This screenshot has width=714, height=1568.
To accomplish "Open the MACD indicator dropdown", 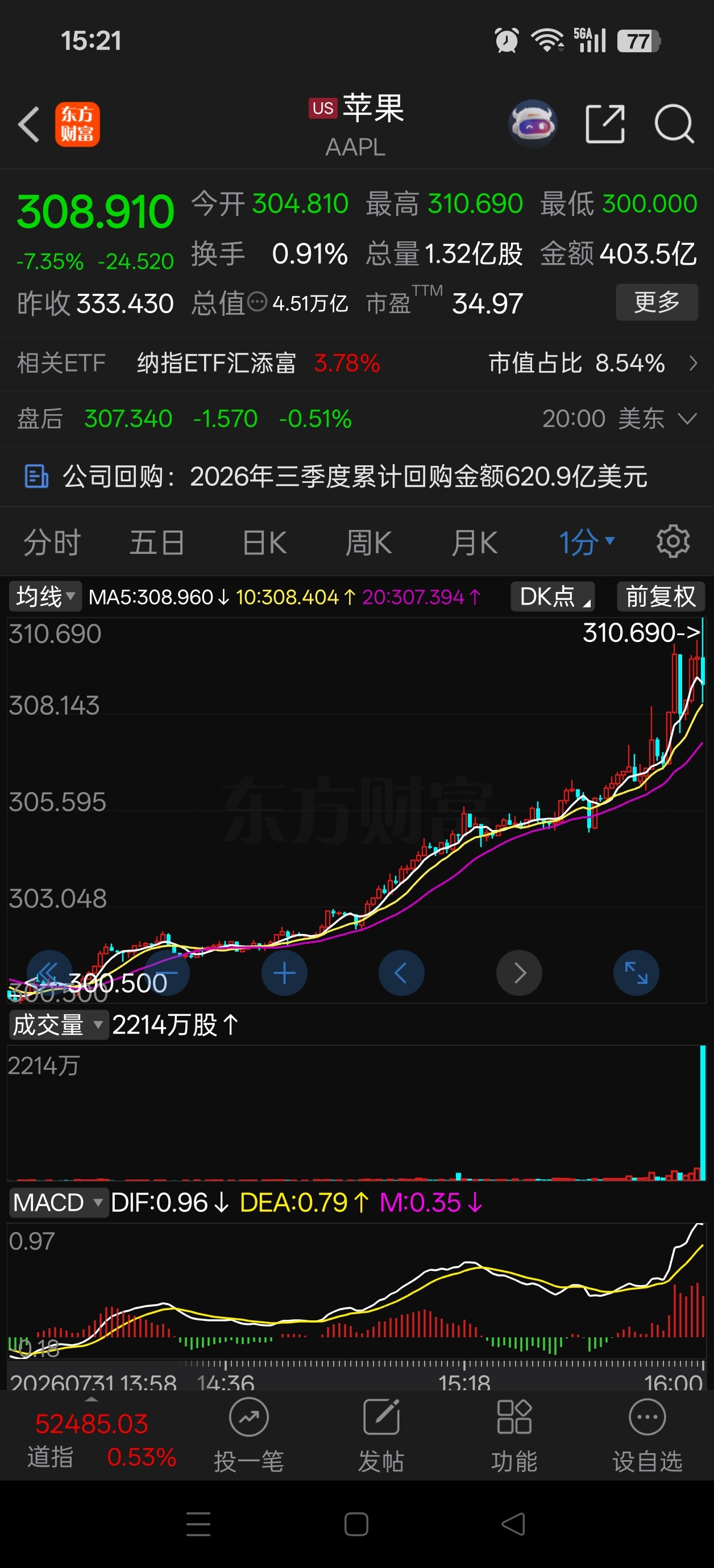I will point(58,1202).
